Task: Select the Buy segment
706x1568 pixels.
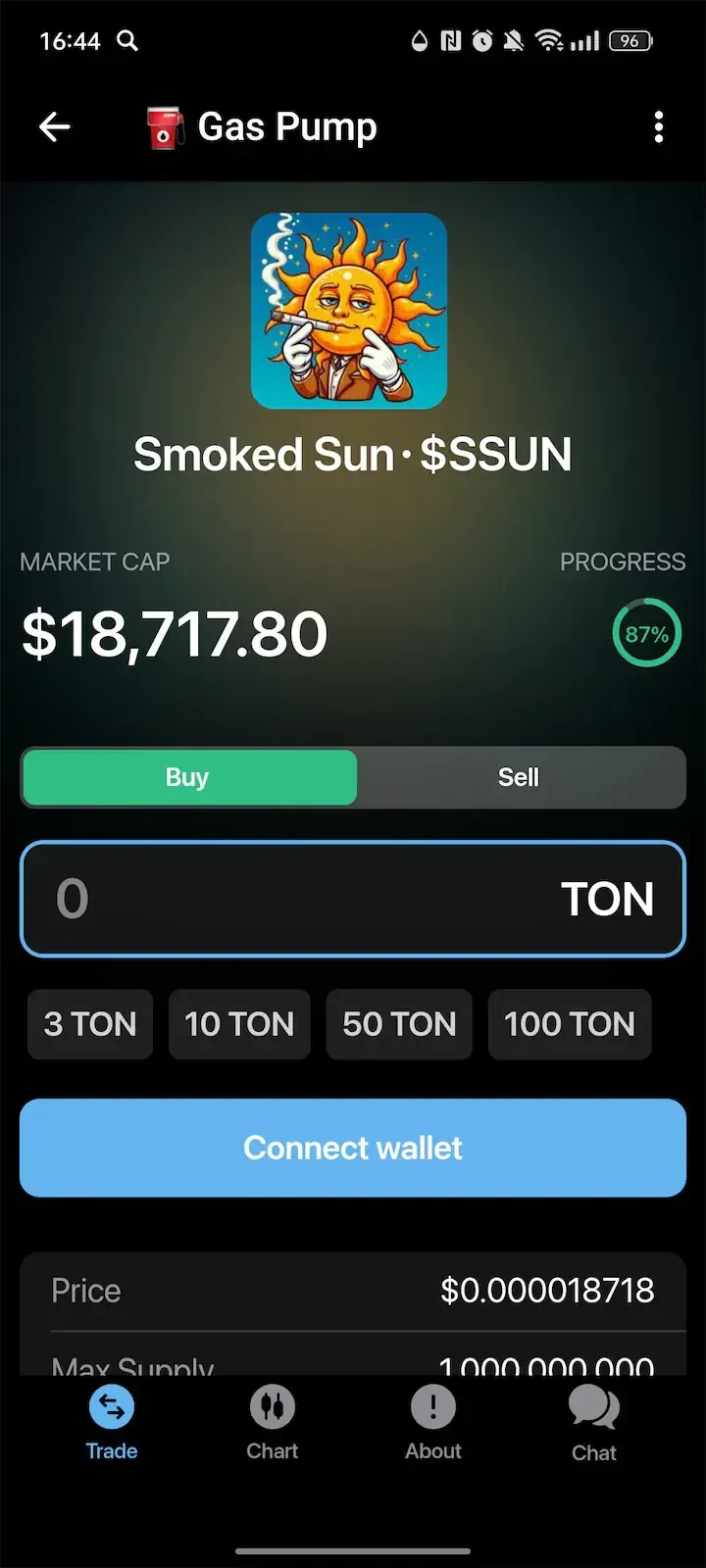Action: point(188,777)
